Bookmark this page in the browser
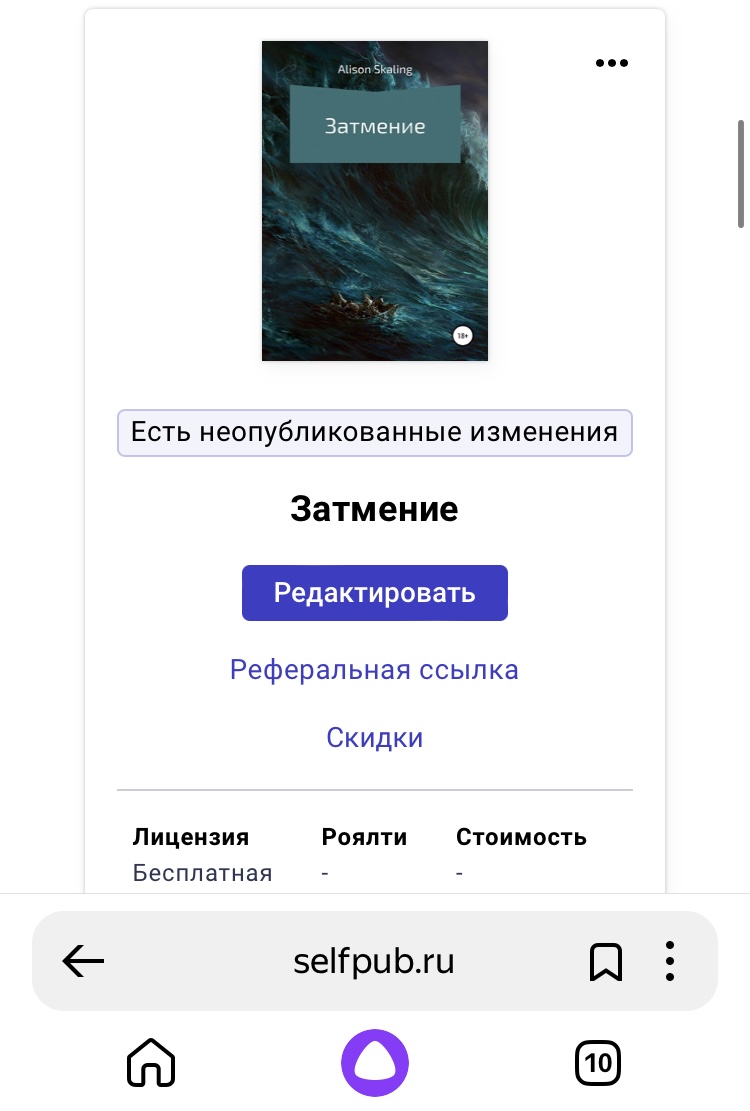 pos(606,962)
